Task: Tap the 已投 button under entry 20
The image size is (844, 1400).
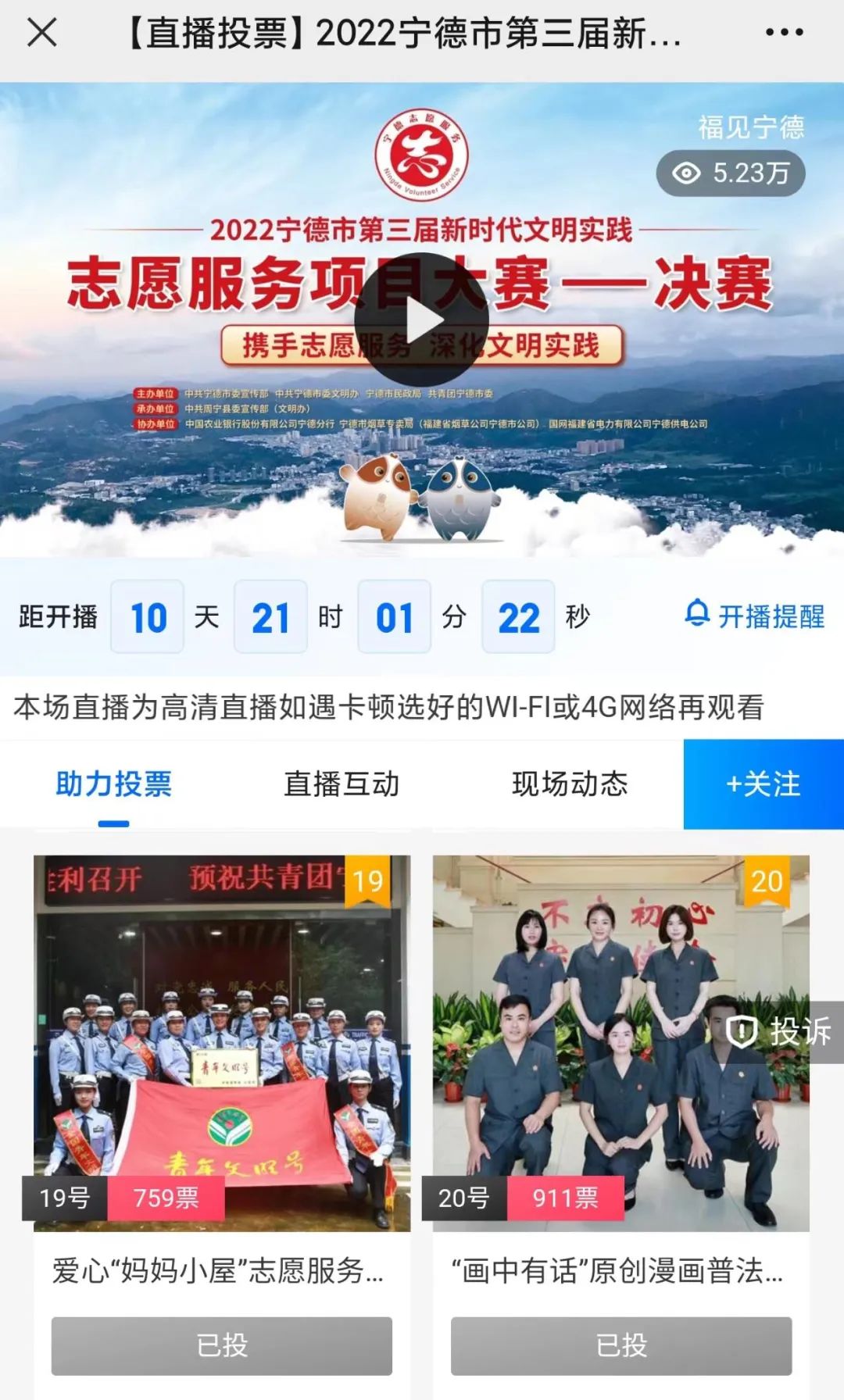Action: tap(621, 1345)
